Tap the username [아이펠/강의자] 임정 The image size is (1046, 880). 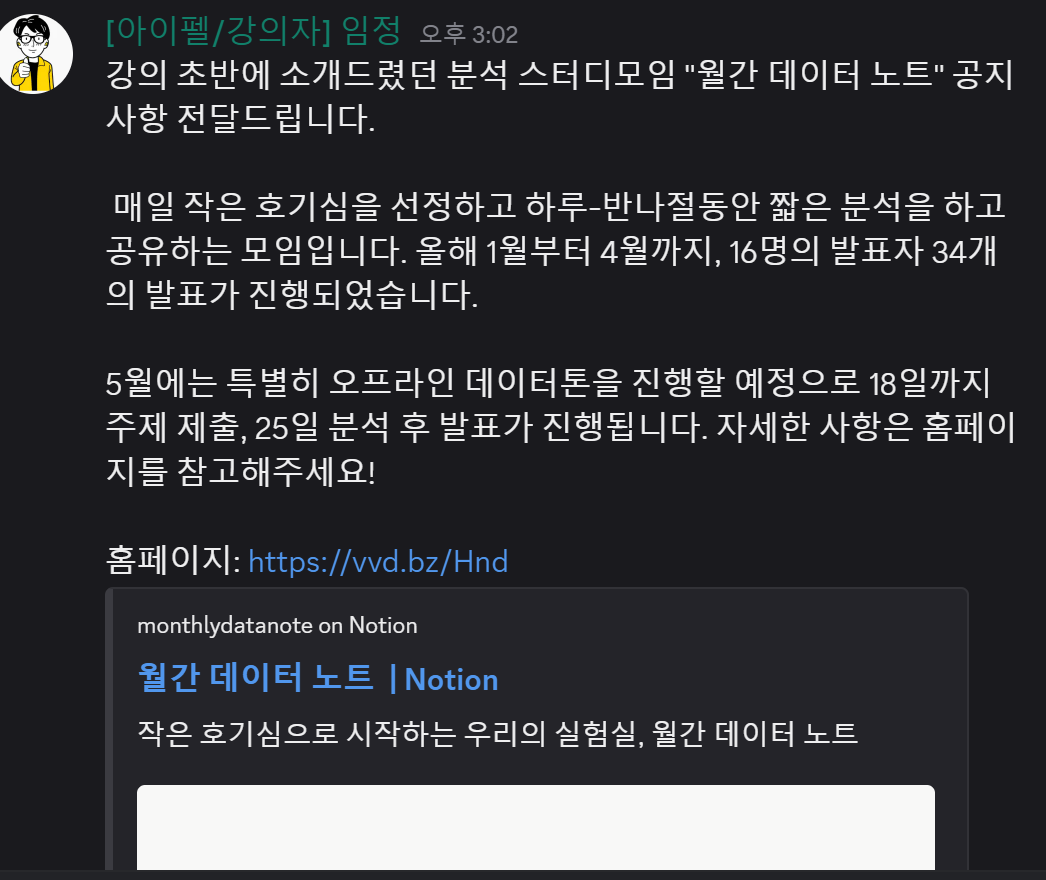[x=252, y=33]
